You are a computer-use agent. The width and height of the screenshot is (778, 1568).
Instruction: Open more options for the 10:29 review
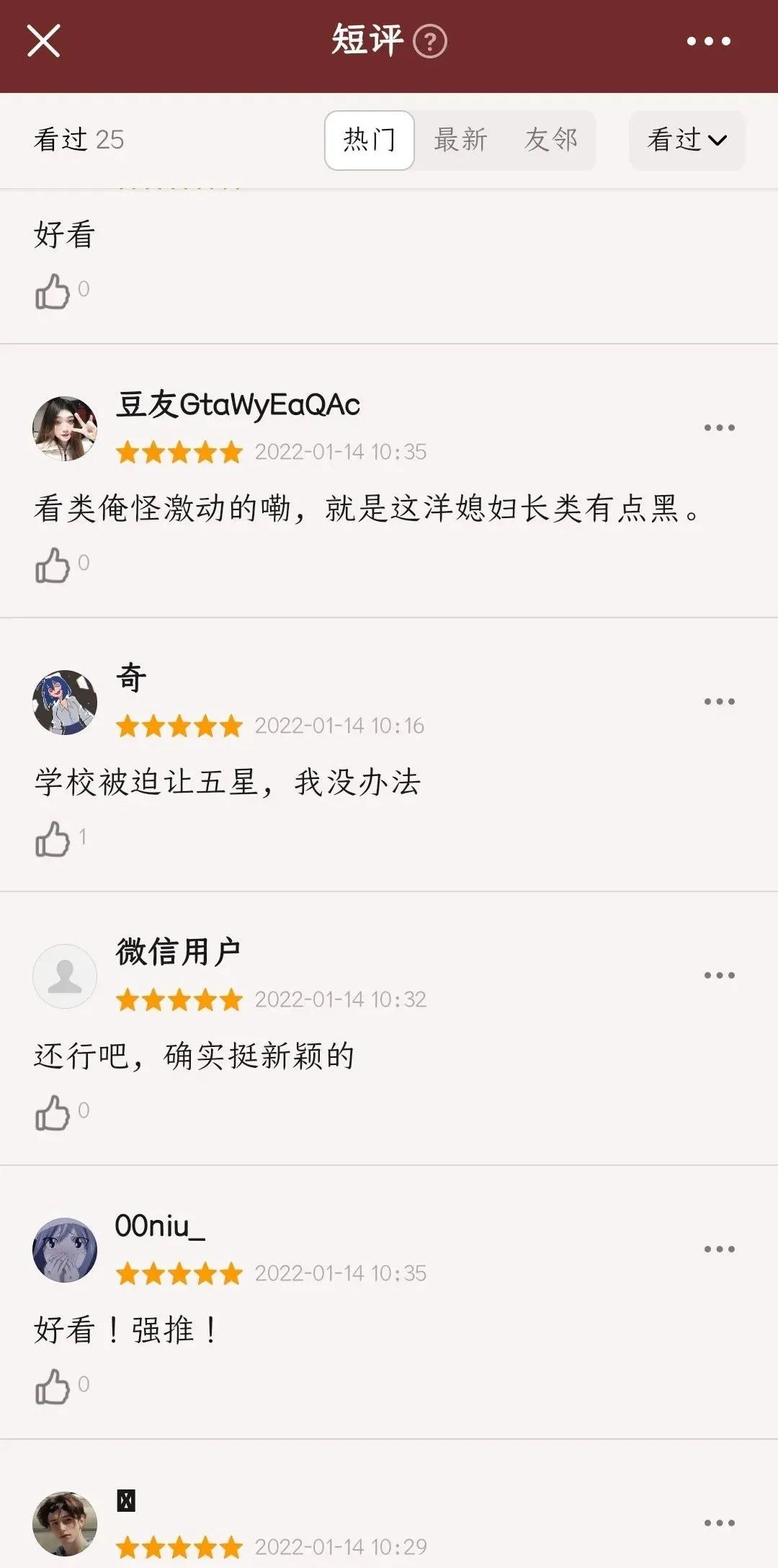coord(719,1523)
